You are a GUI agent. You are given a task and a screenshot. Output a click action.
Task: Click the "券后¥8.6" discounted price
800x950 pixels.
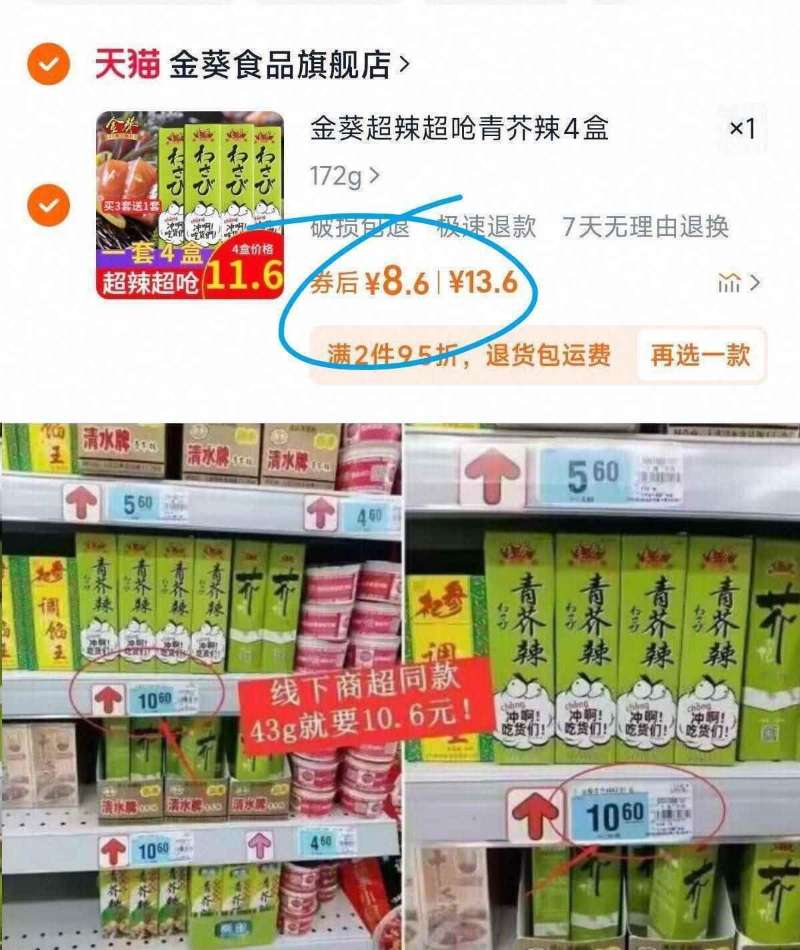pyautogui.click(x=374, y=281)
